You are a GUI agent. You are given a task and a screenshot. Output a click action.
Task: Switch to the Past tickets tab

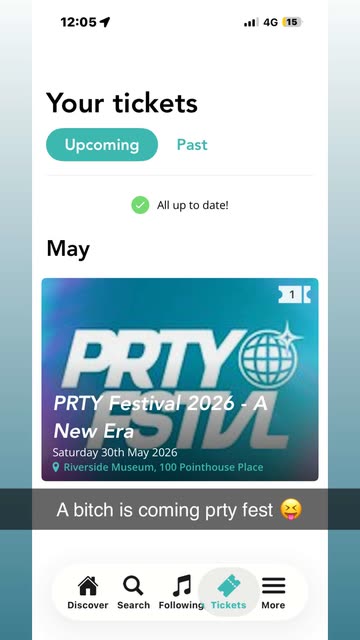(192, 144)
